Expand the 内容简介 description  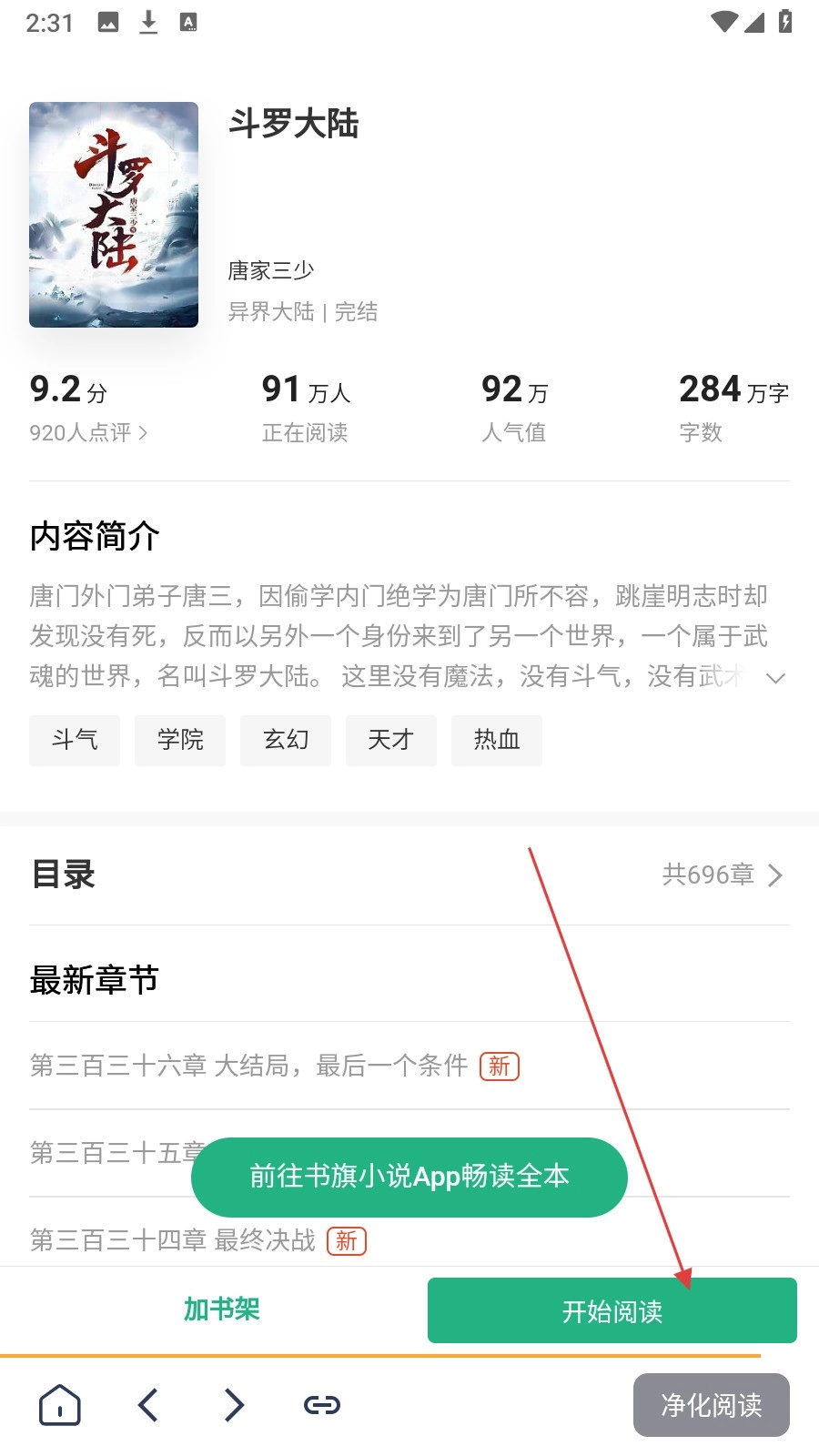pos(775,678)
